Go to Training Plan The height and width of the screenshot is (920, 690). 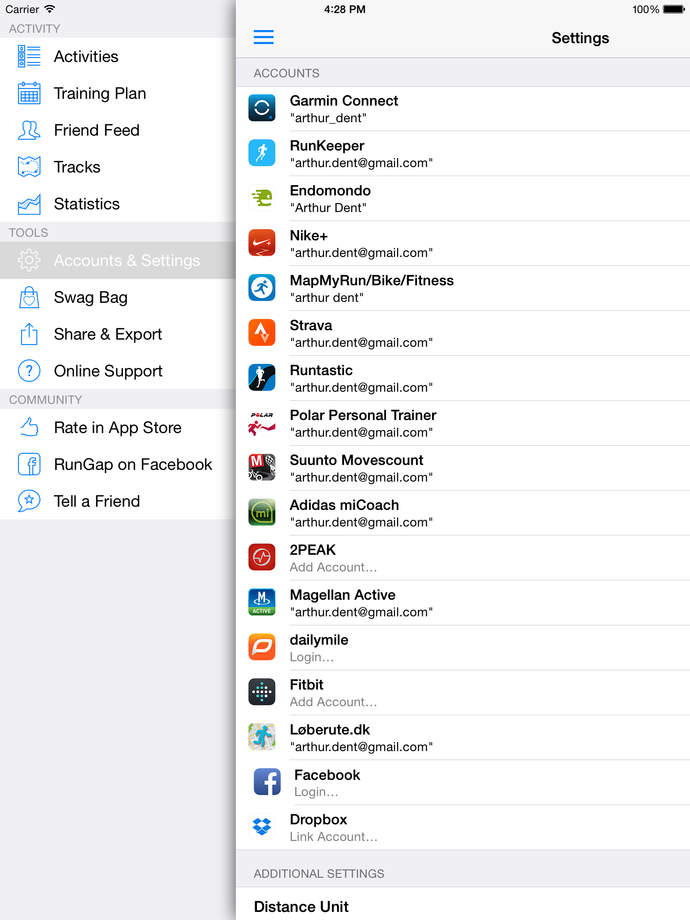(x=99, y=94)
